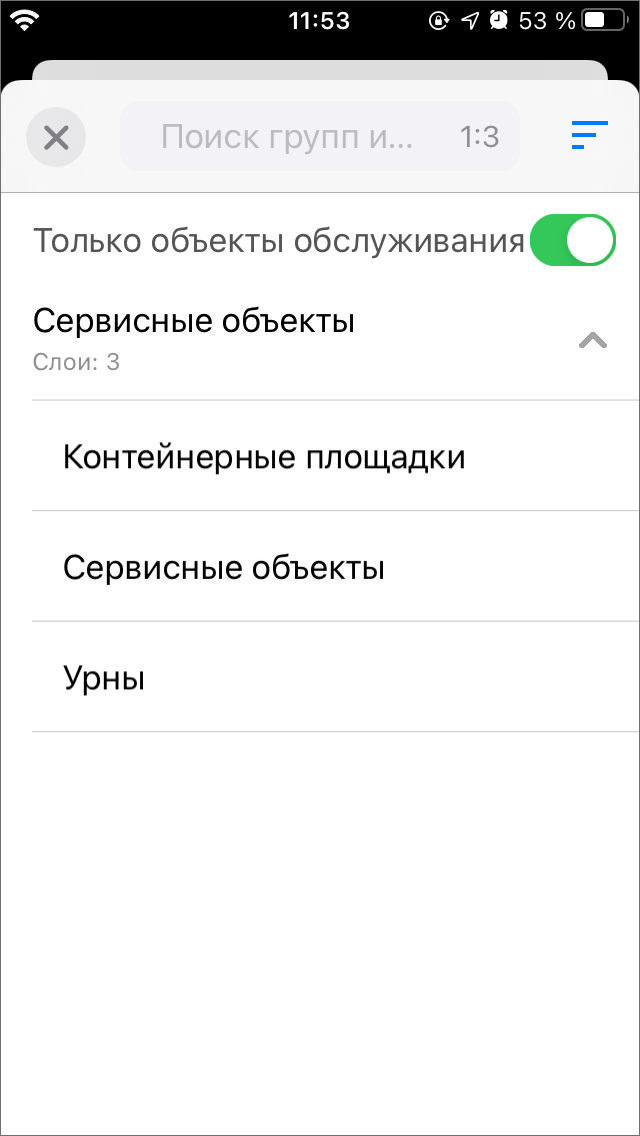Screen dimensions: 640x1136
Task: Close the layer search panel
Action: (56, 137)
